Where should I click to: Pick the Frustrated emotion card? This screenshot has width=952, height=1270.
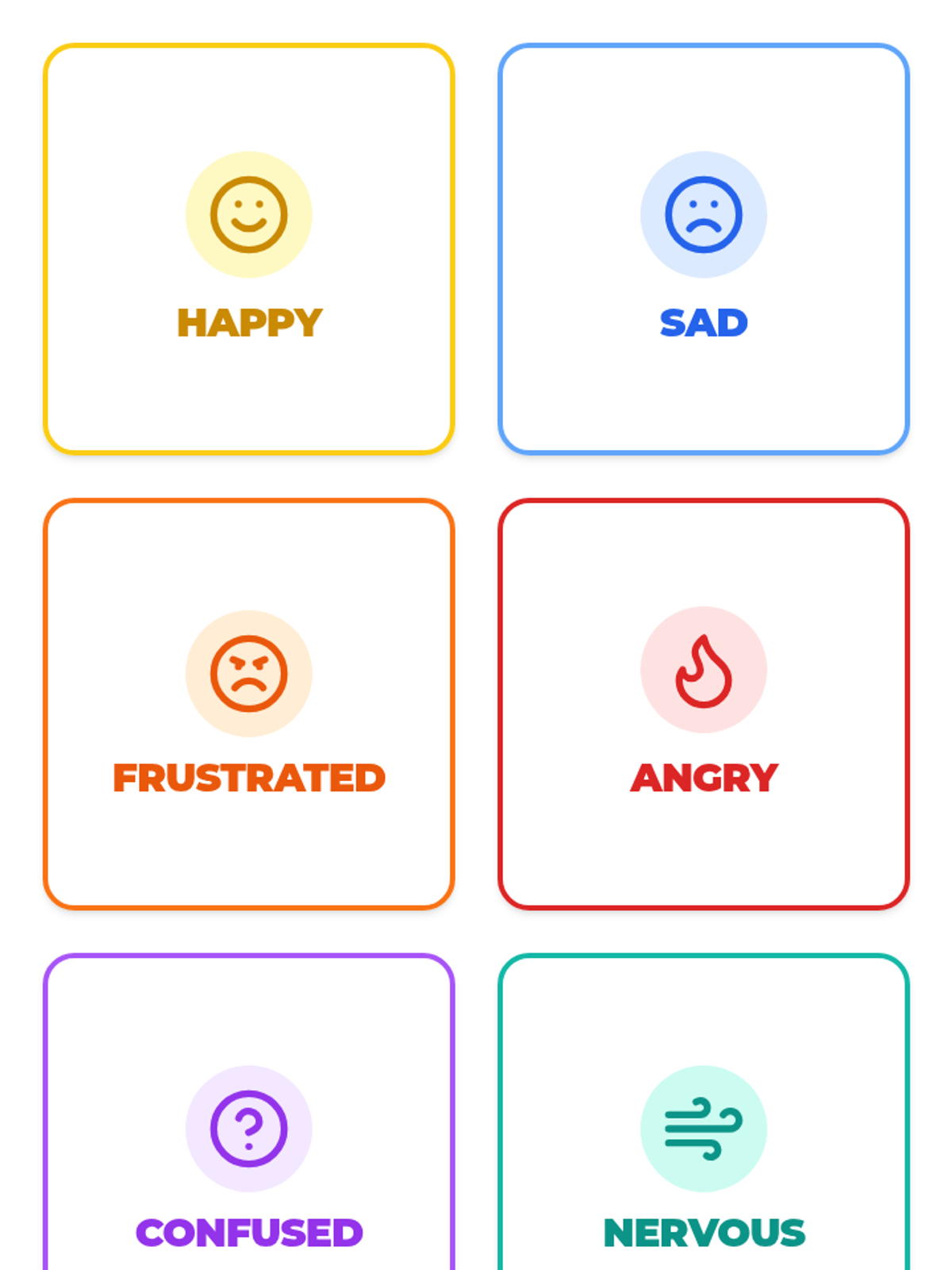click(248, 703)
